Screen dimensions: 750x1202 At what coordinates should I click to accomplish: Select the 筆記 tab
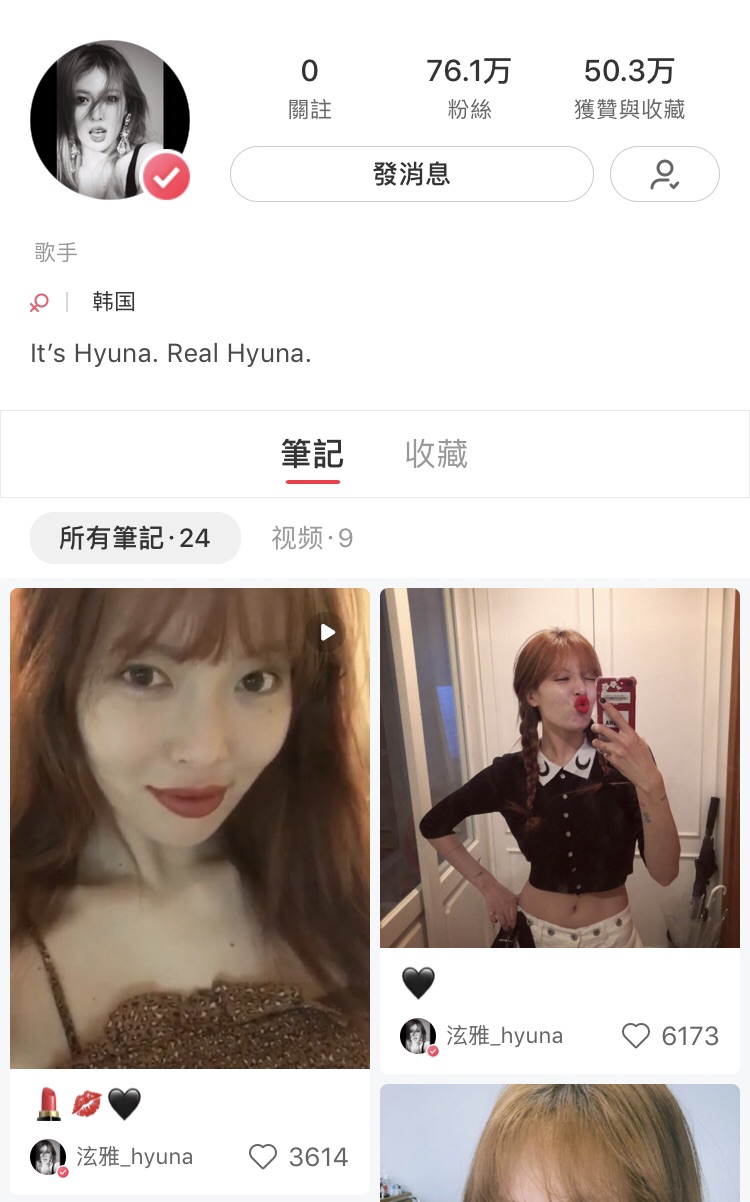pos(312,454)
